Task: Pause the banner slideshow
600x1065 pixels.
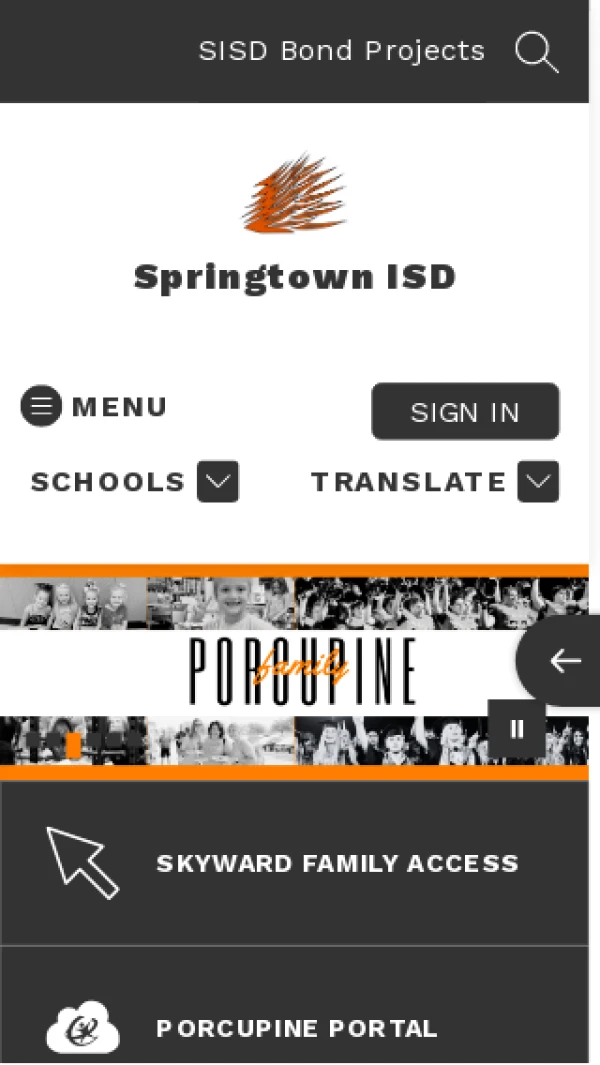Action: (x=516, y=729)
